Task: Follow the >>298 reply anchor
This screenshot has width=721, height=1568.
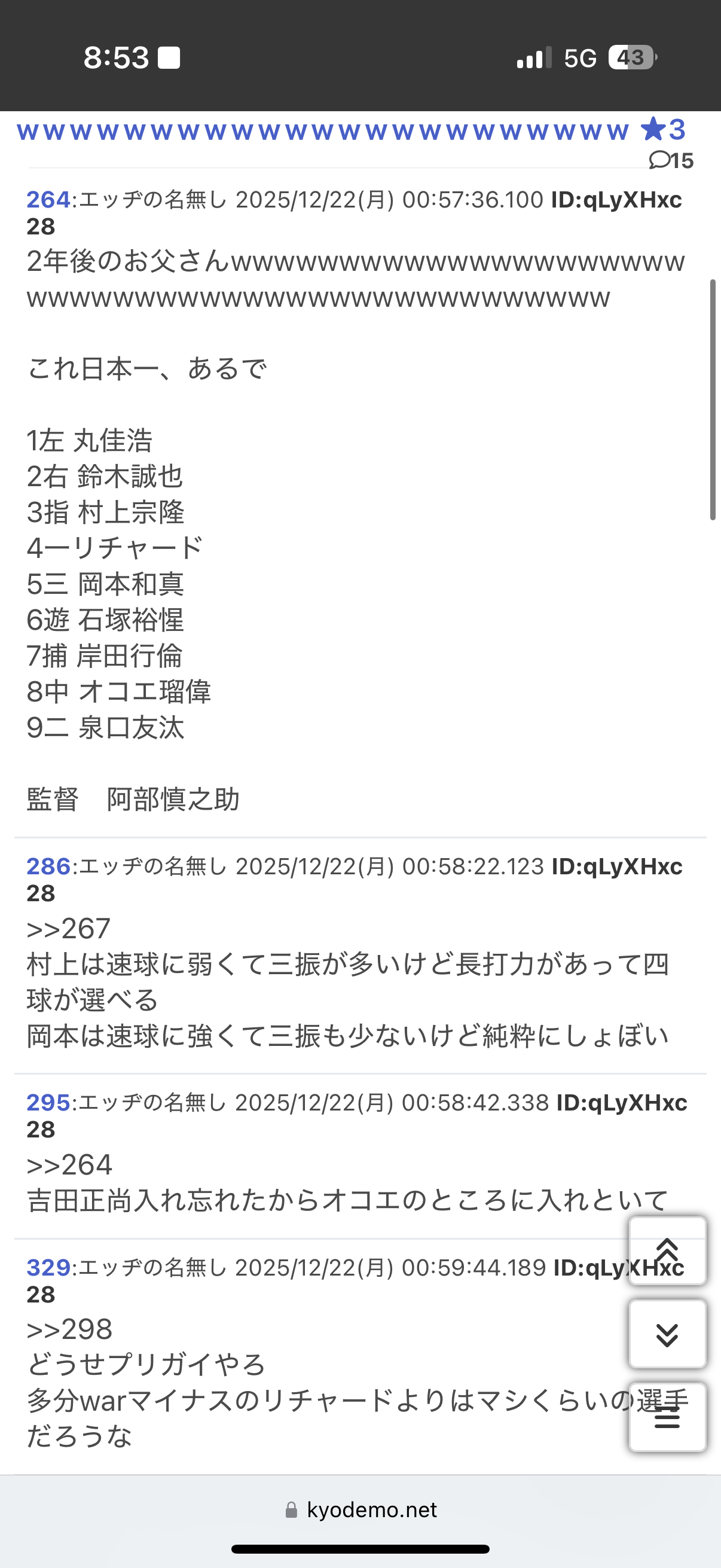Action: pyautogui.click(x=69, y=1329)
